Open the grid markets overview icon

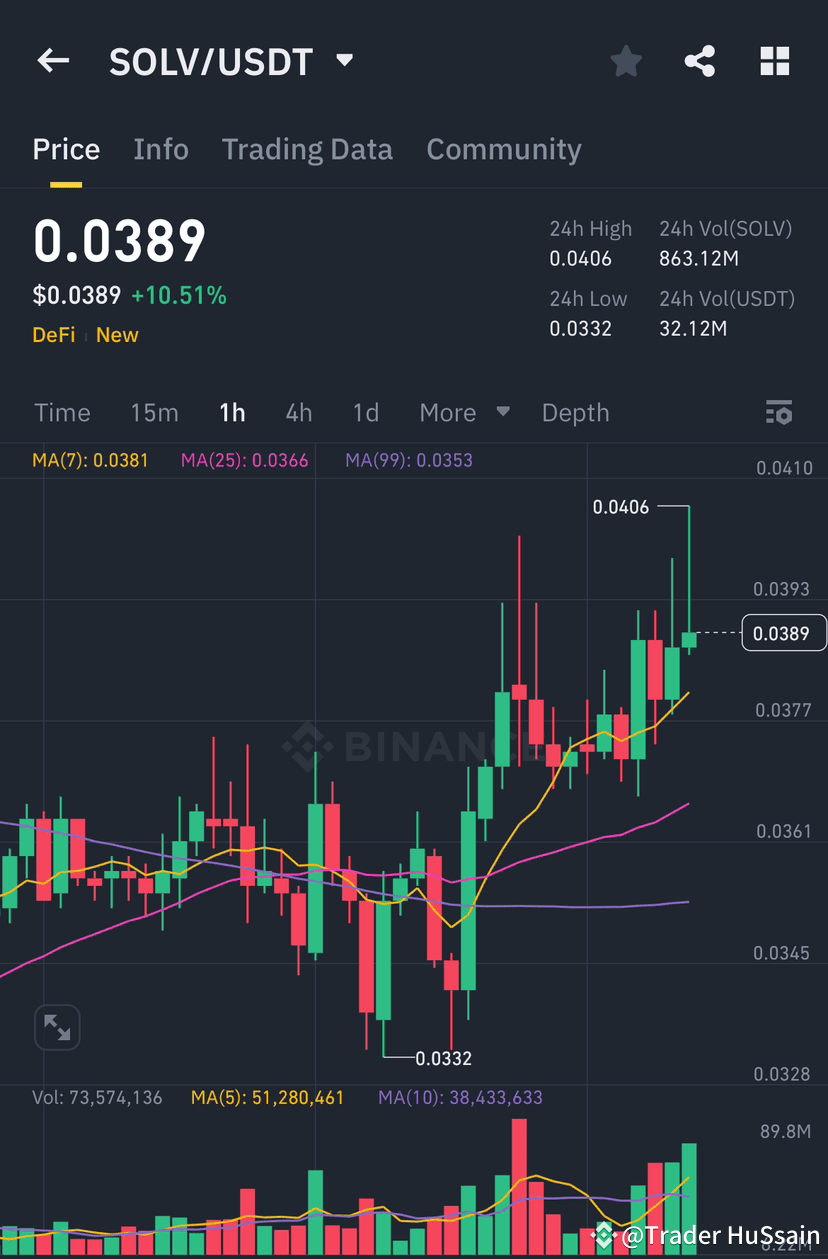pyautogui.click(x=775, y=61)
